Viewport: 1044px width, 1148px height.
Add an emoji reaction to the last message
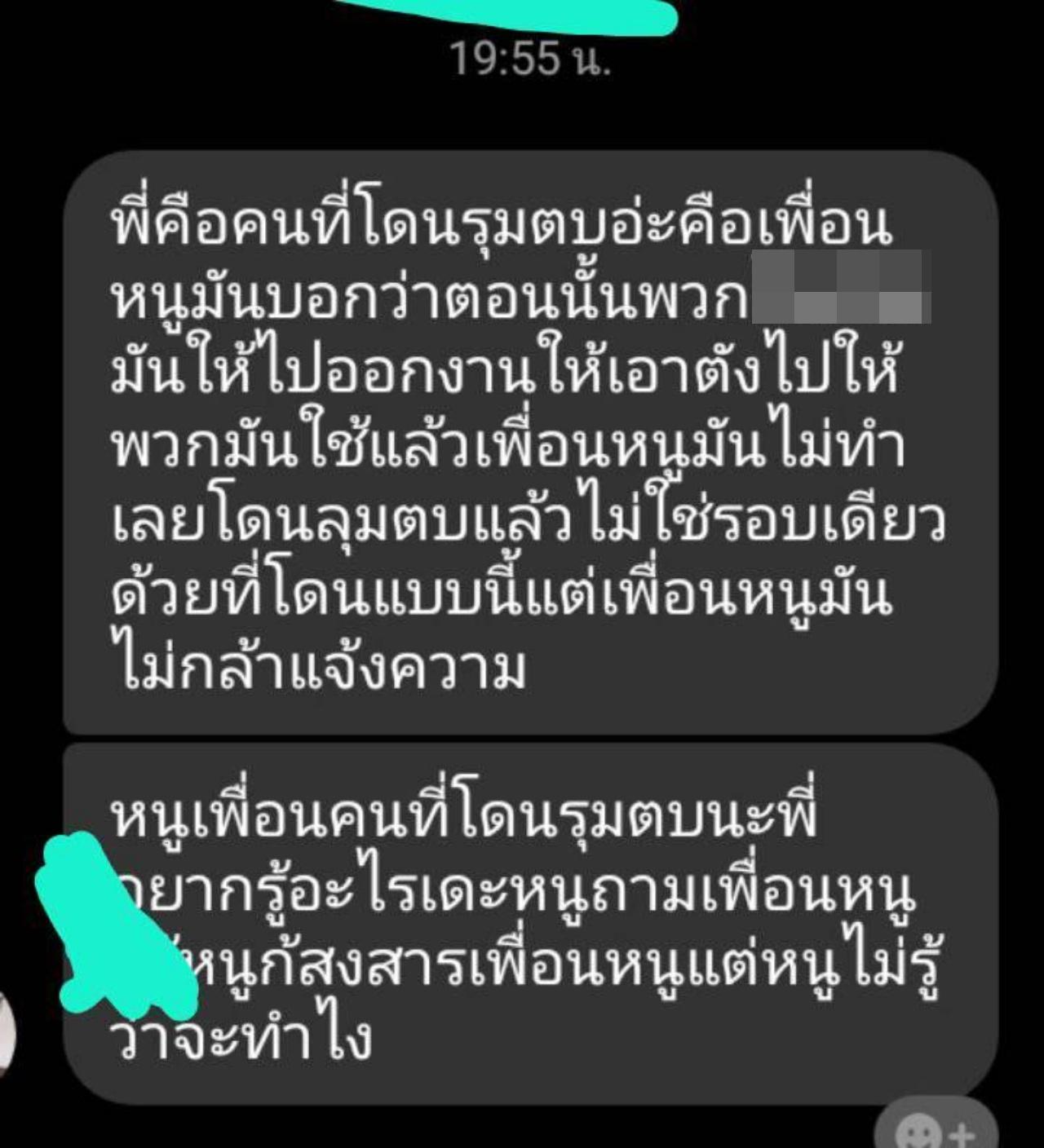(x=938, y=1129)
